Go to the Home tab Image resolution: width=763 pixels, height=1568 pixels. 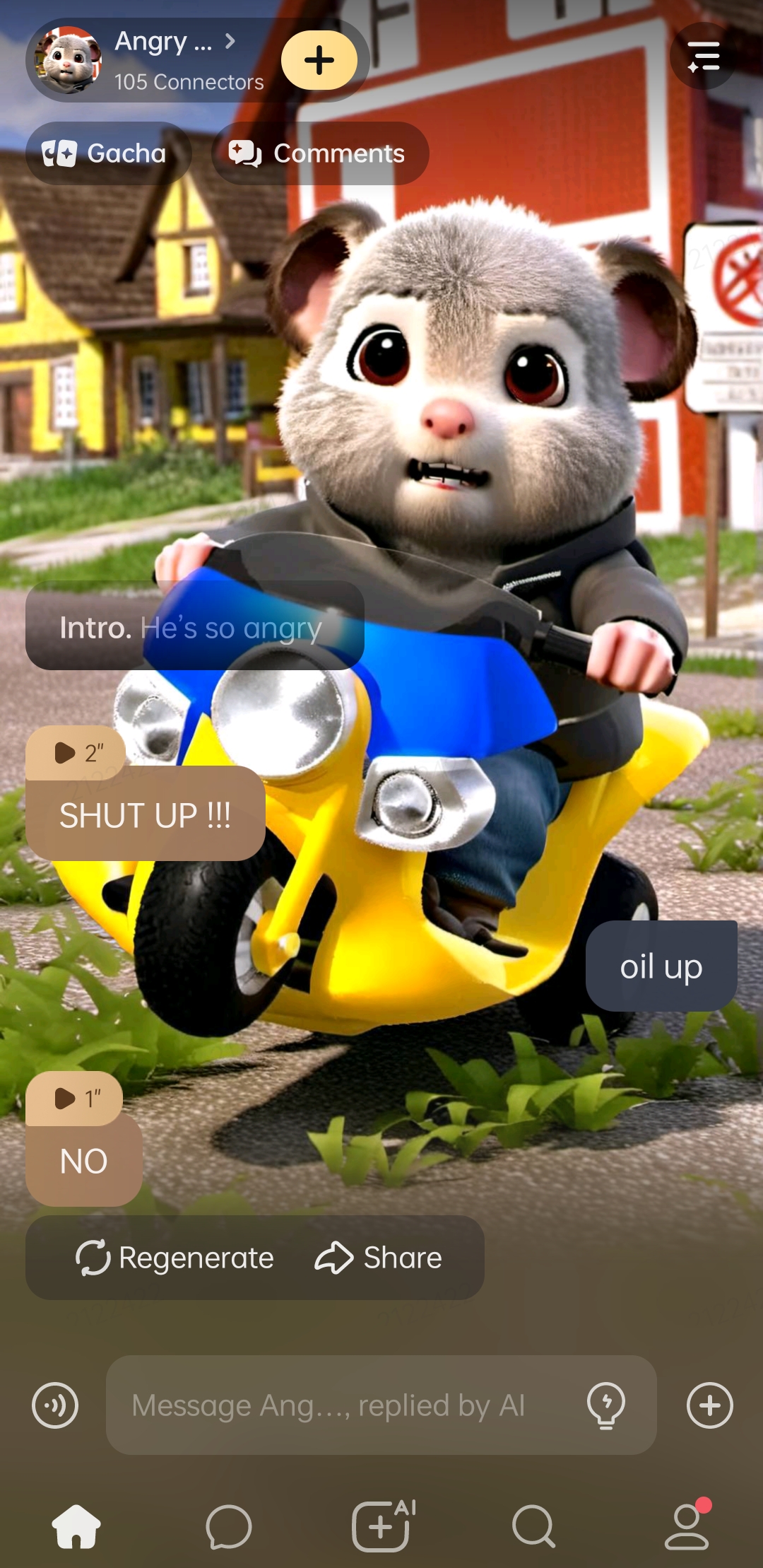click(x=76, y=1526)
